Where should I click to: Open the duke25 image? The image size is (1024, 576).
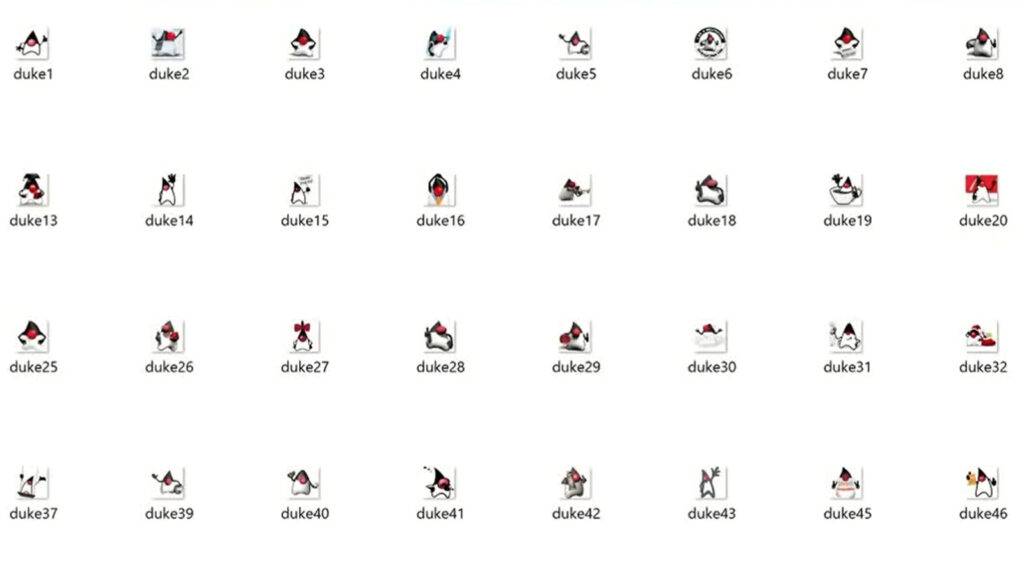[x=33, y=337]
